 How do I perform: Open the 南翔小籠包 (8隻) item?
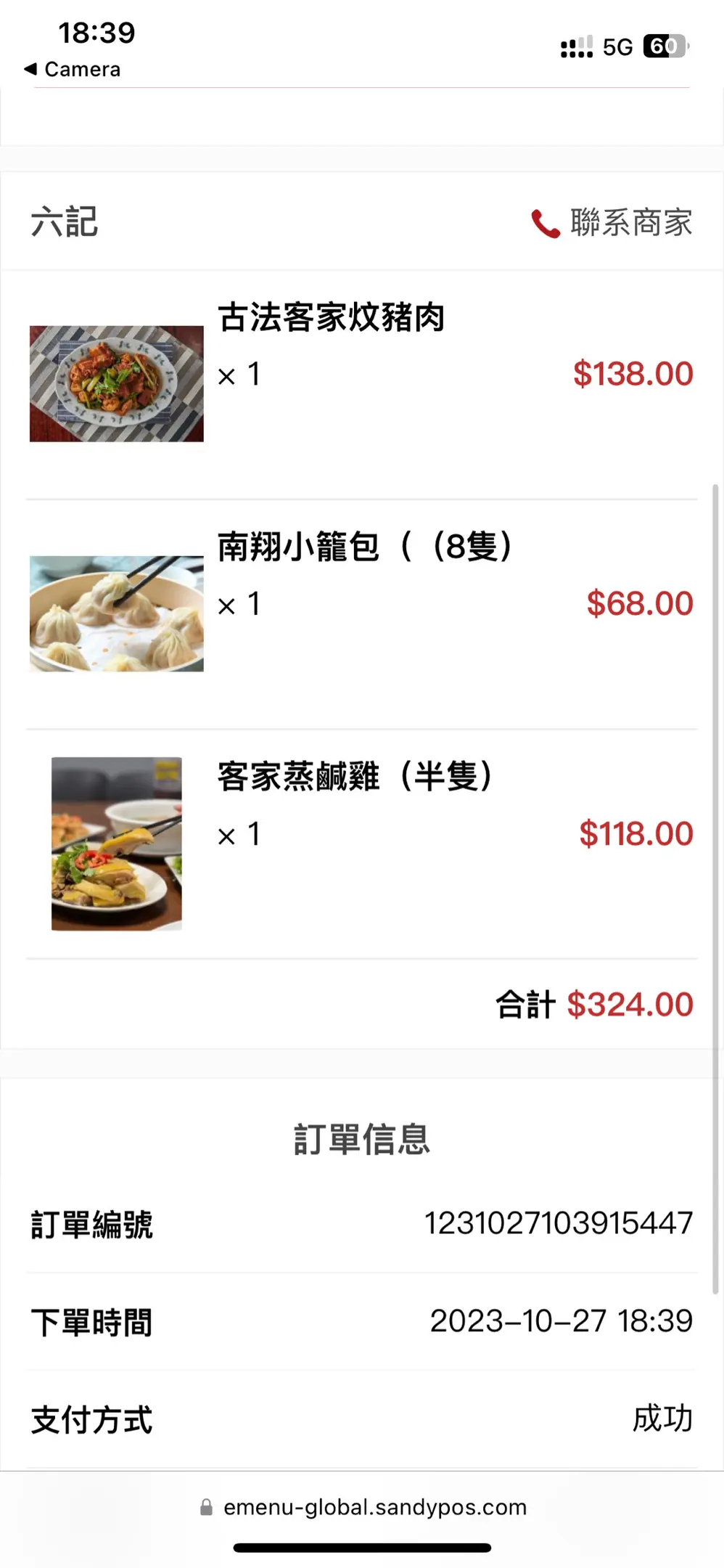364,547
